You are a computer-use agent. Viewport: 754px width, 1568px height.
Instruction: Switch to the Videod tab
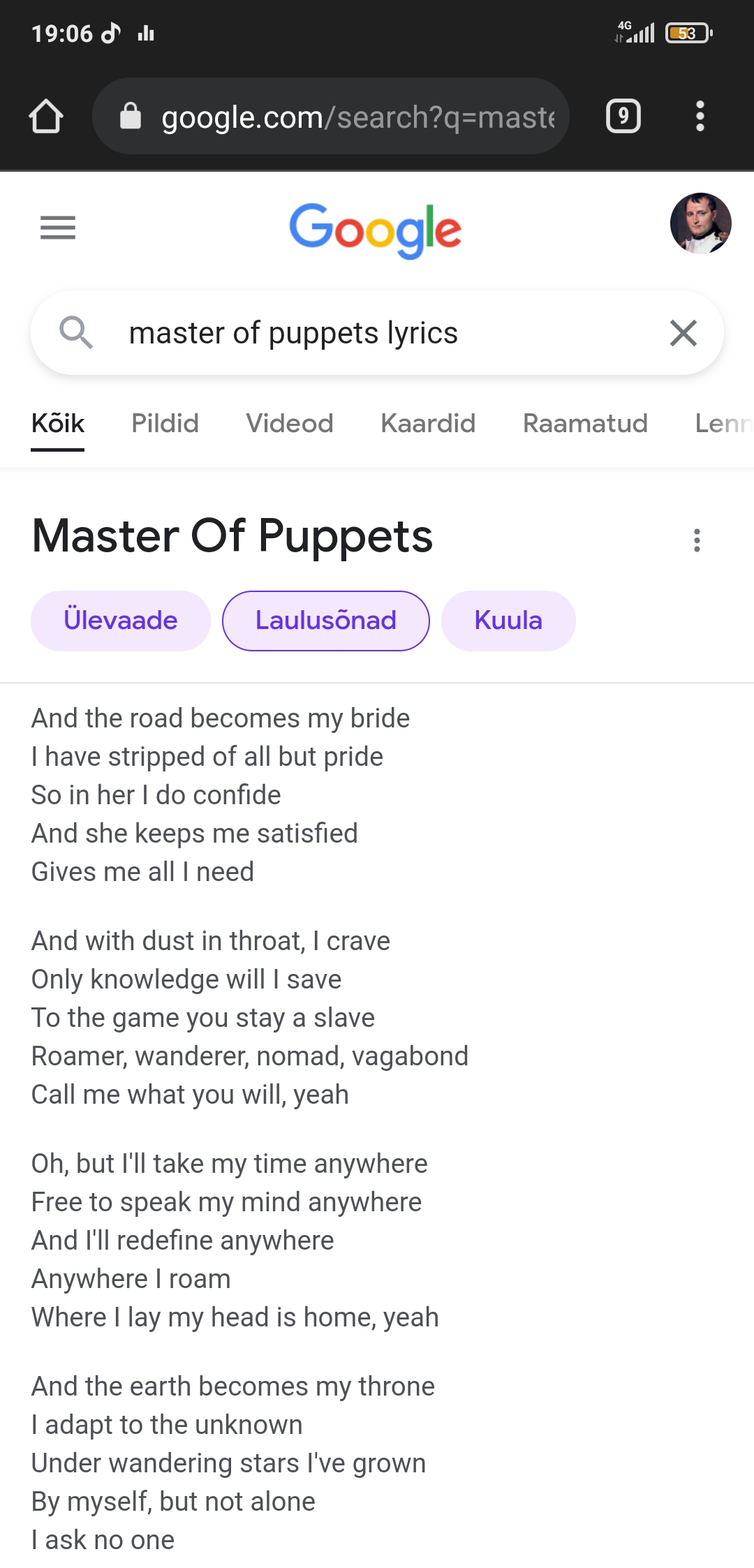[289, 423]
